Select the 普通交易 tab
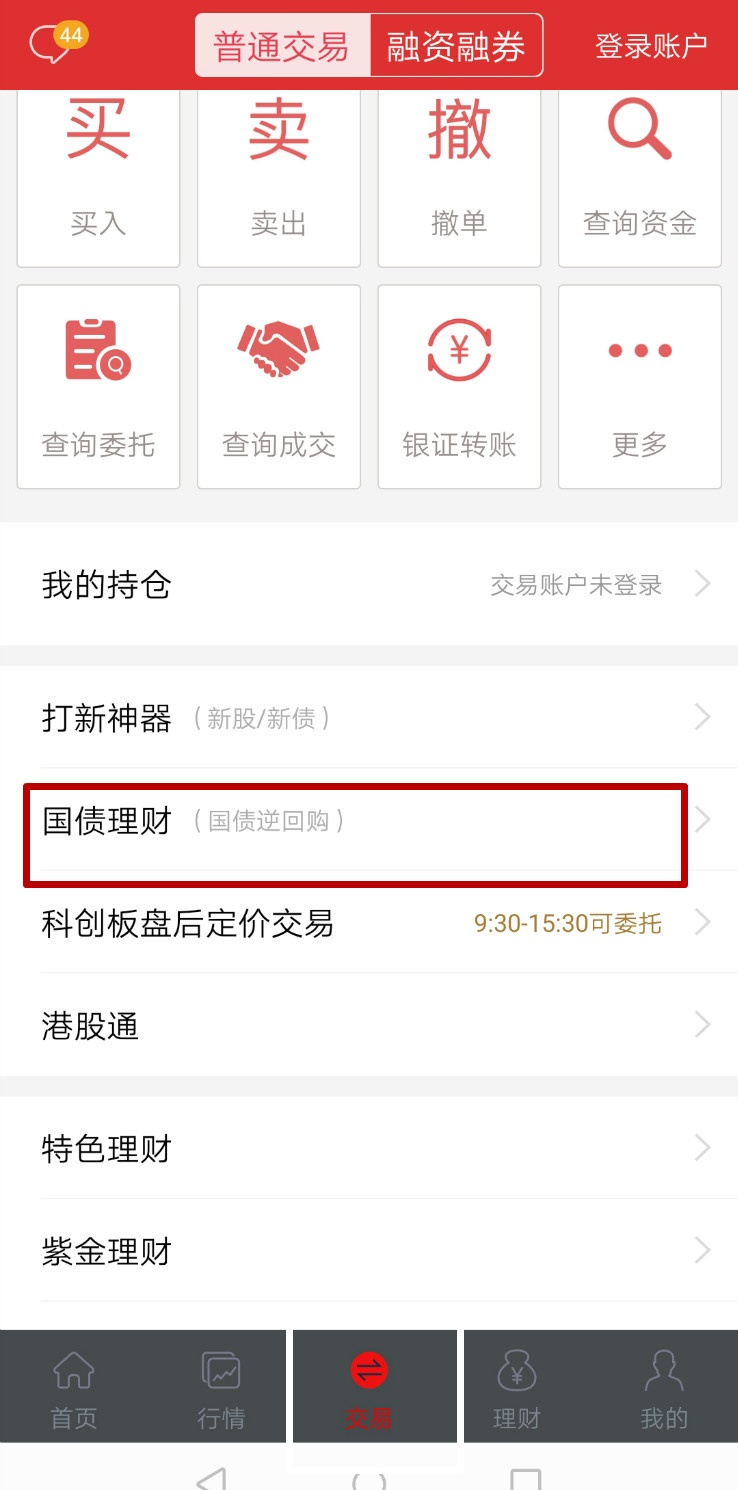This screenshot has height=1490, width=738. 282,44
